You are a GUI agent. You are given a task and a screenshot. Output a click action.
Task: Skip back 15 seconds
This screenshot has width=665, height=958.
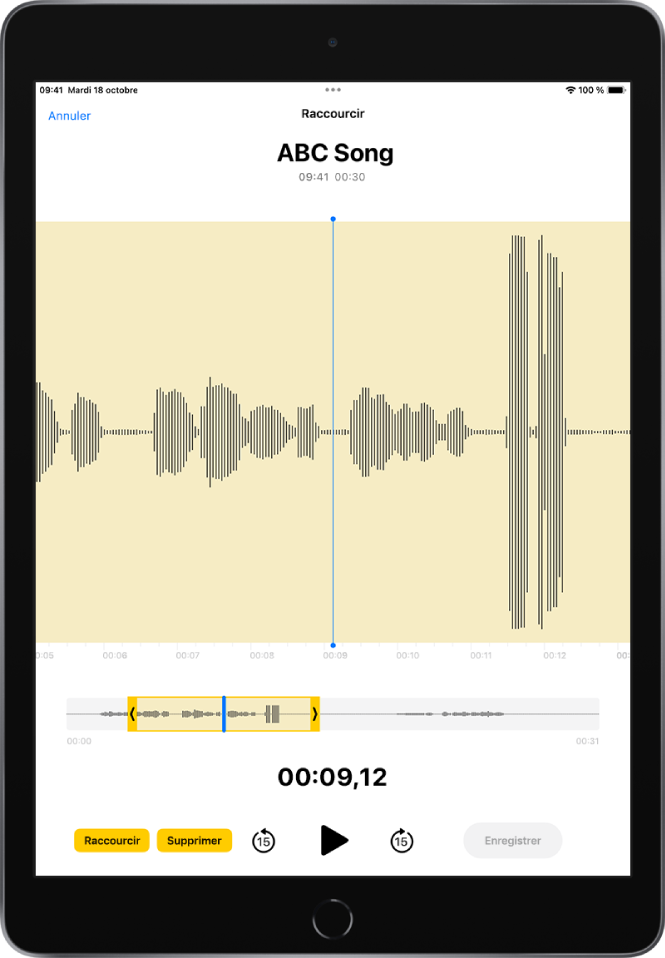(x=263, y=841)
